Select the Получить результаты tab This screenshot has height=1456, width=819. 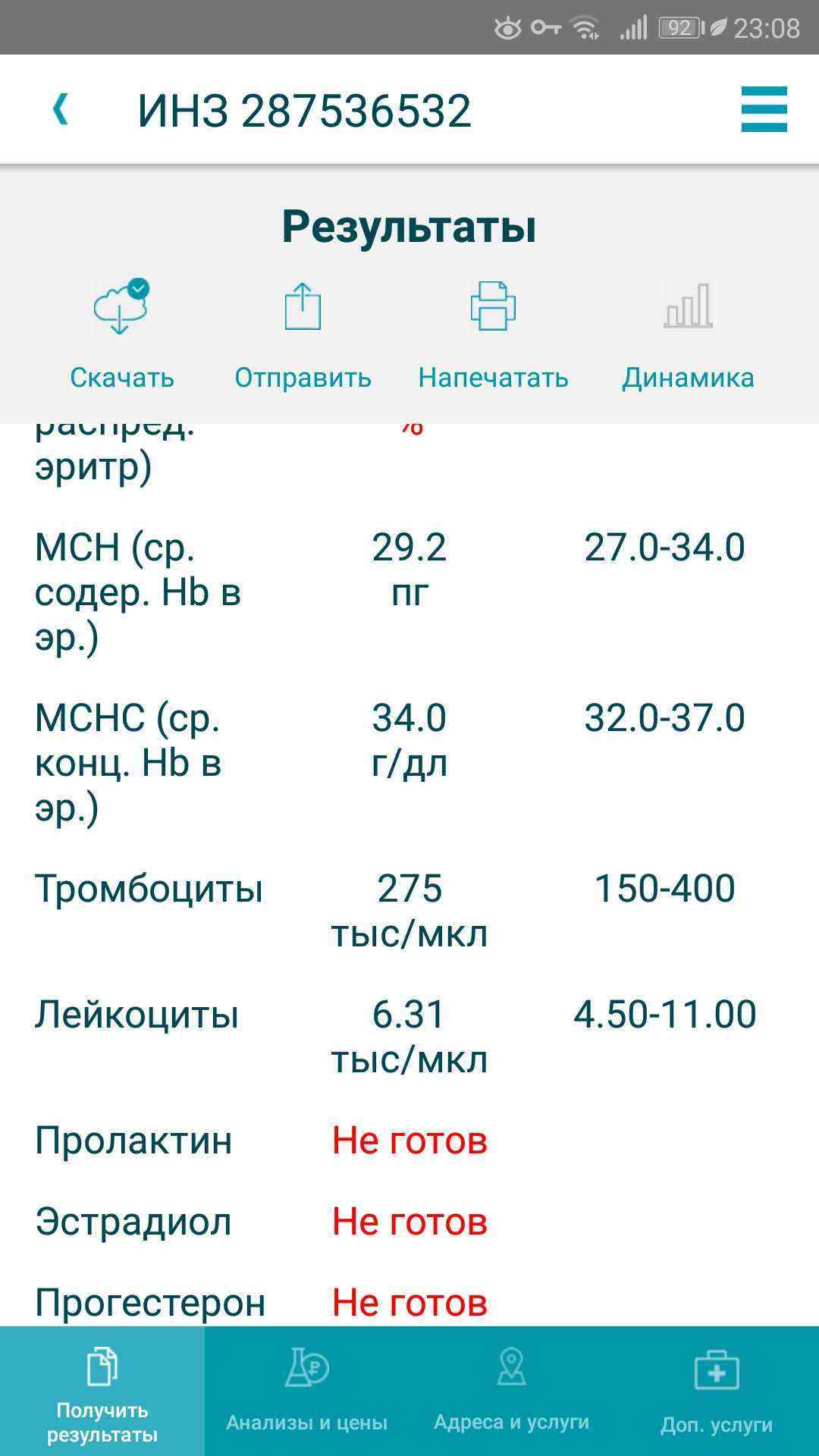click(x=102, y=1392)
